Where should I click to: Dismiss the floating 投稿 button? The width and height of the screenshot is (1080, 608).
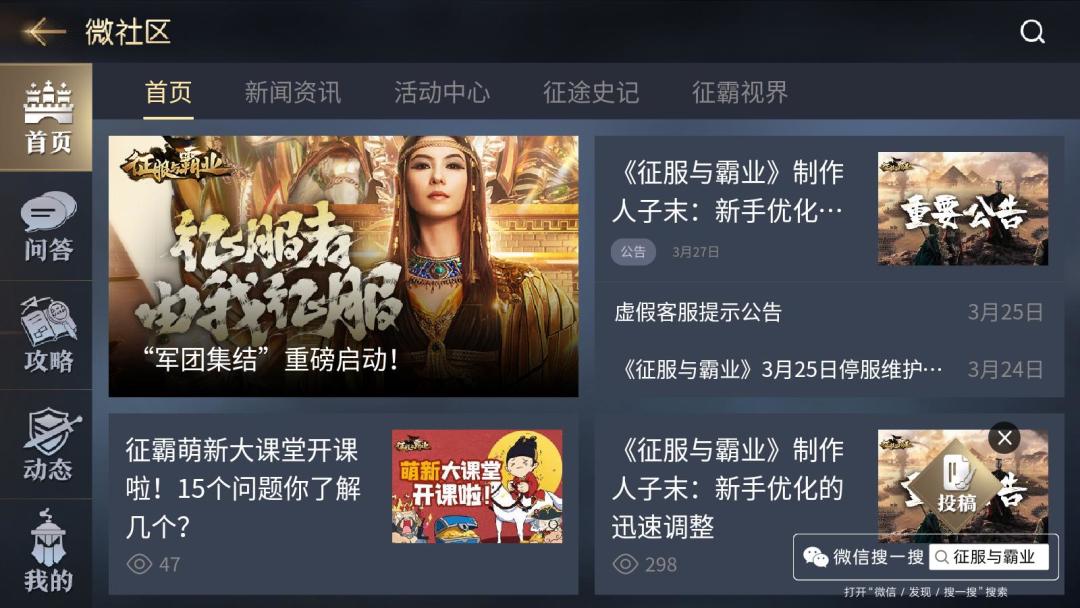pos(1004,437)
